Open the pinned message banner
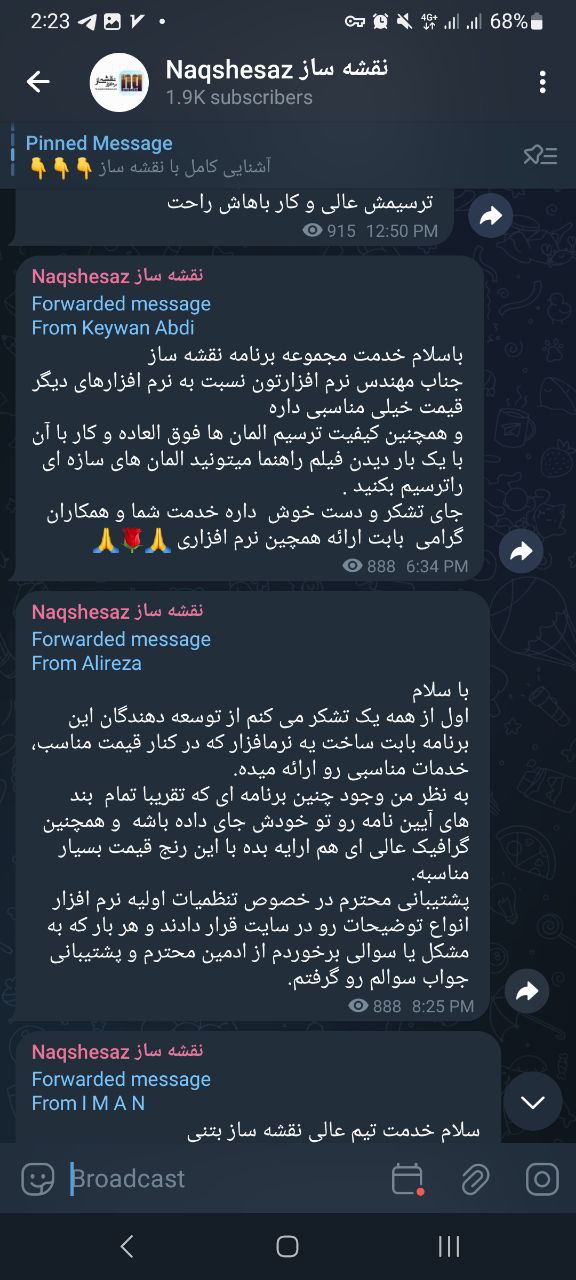576x1280 pixels. [260, 155]
